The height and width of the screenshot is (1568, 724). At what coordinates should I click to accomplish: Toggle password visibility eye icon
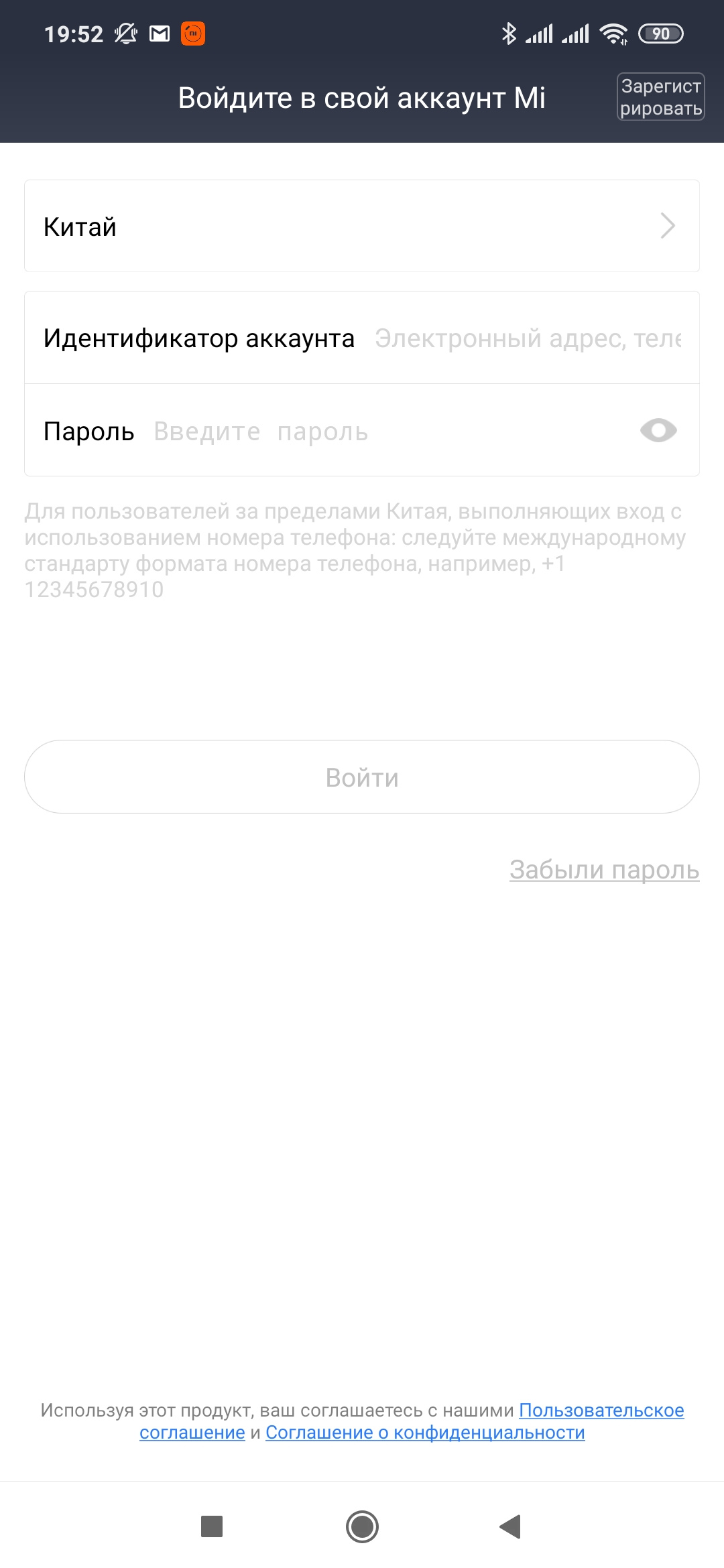coord(658,430)
